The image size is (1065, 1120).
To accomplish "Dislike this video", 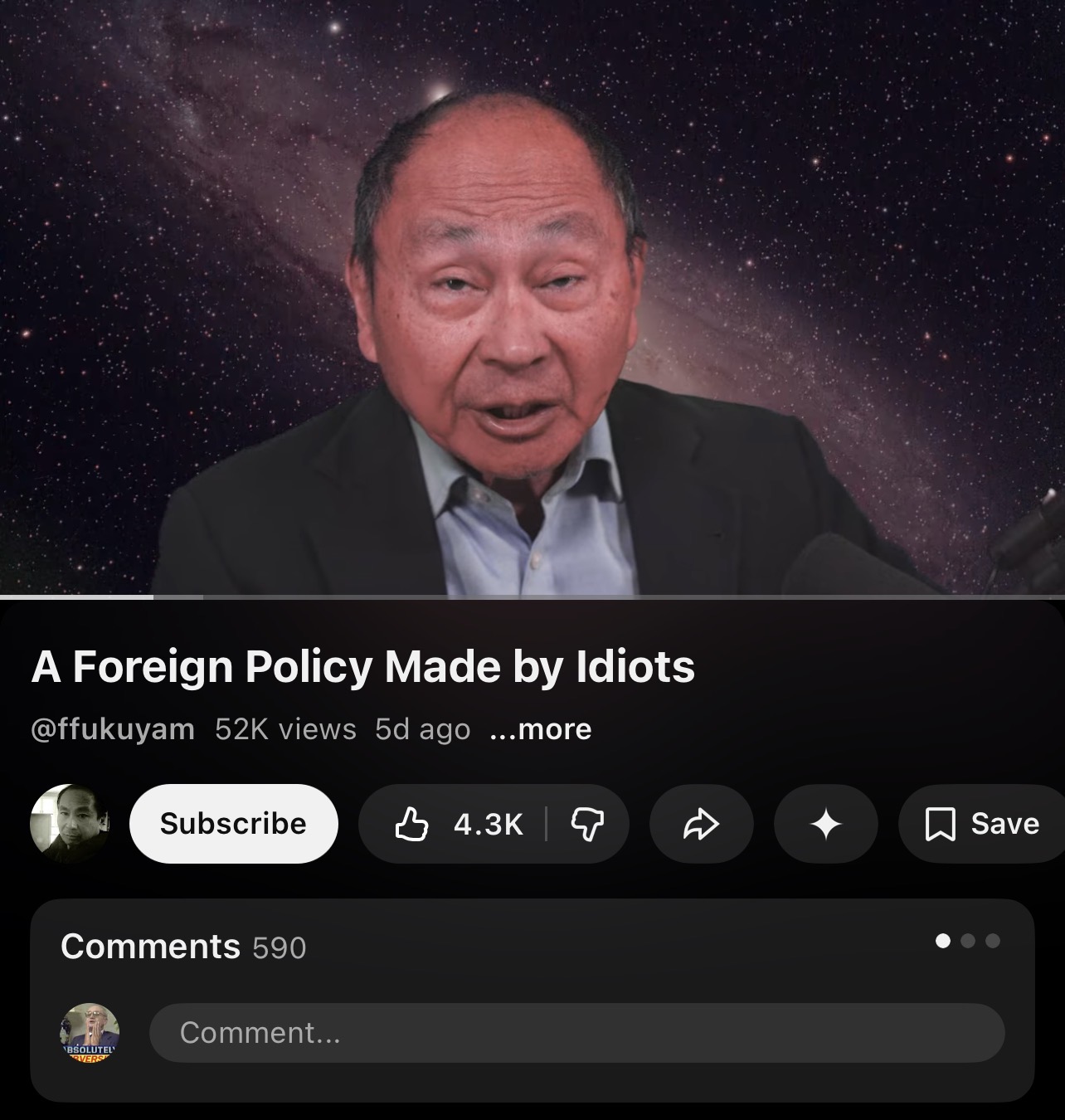I will (587, 824).
